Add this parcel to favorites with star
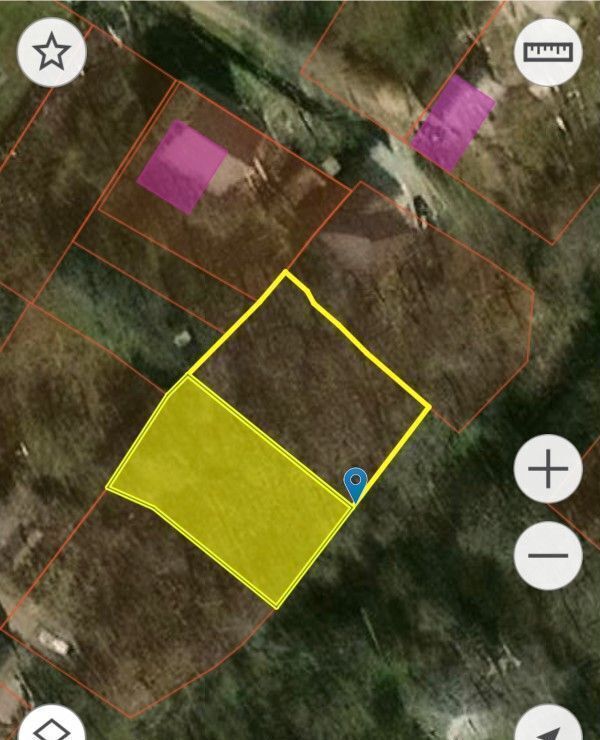 pyautogui.click(x=51, y=52)
